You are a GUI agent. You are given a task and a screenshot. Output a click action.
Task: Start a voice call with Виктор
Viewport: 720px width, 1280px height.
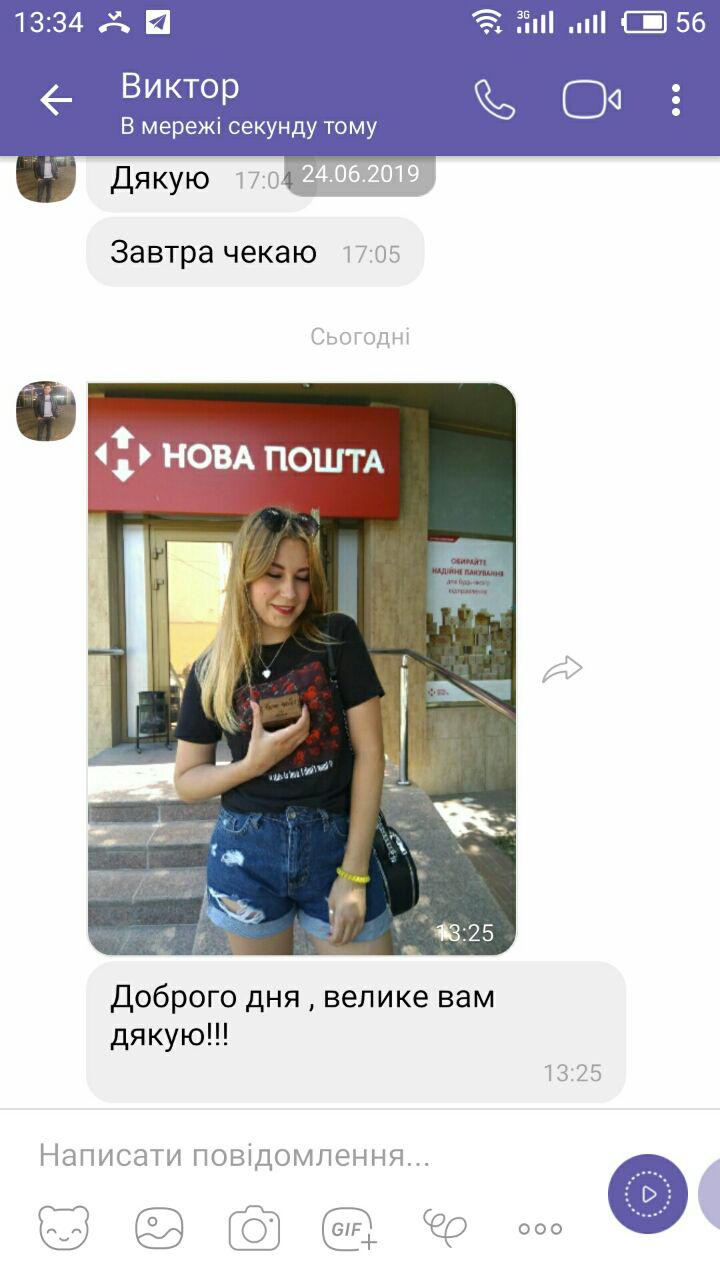(494, 100)
